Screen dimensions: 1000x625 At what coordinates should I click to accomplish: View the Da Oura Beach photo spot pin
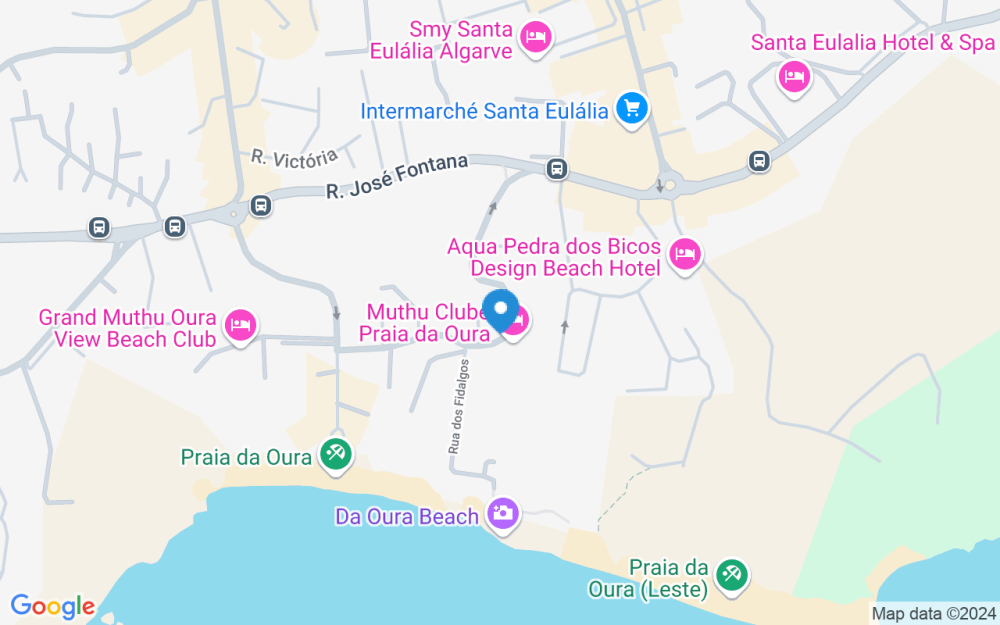click(x=503, y=515)
